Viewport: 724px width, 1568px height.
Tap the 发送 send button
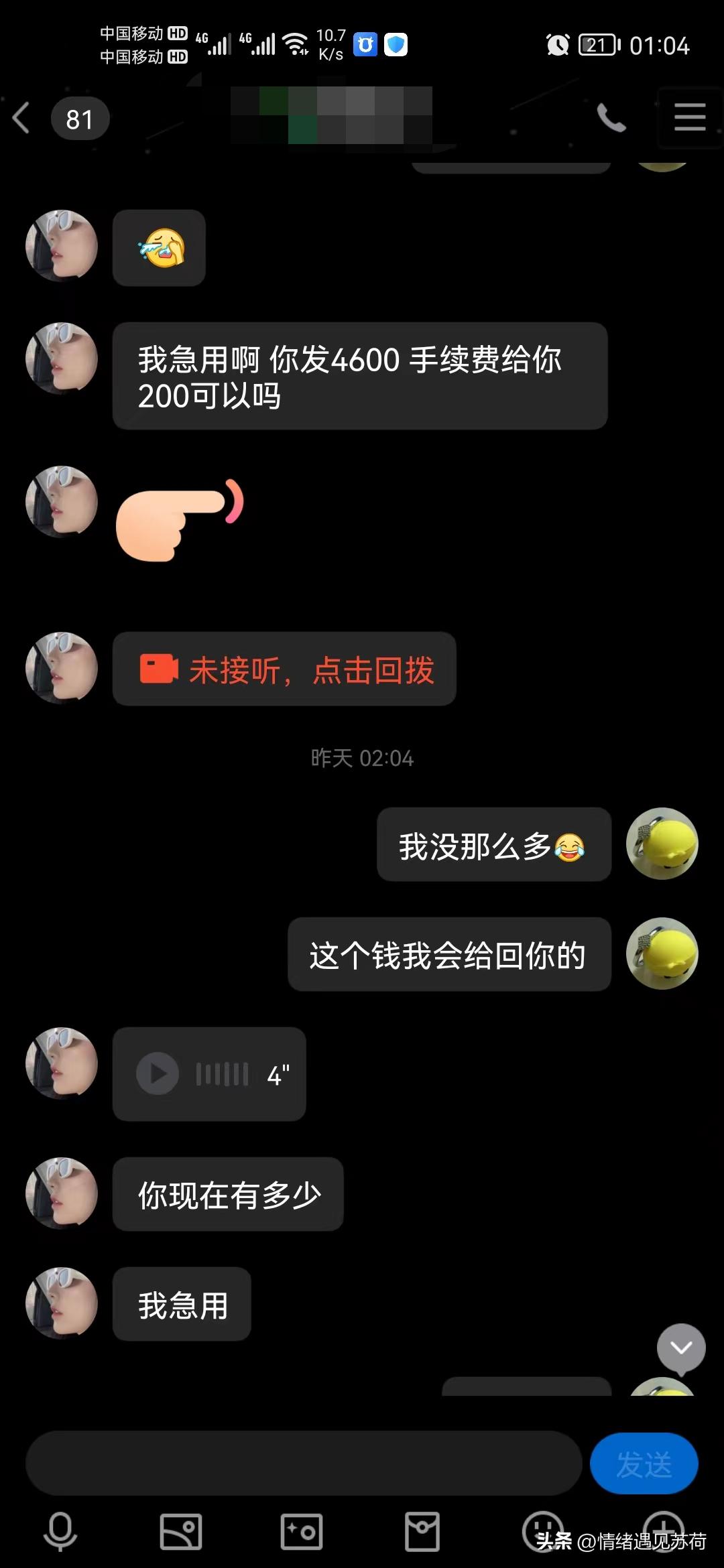point(644,1464)
